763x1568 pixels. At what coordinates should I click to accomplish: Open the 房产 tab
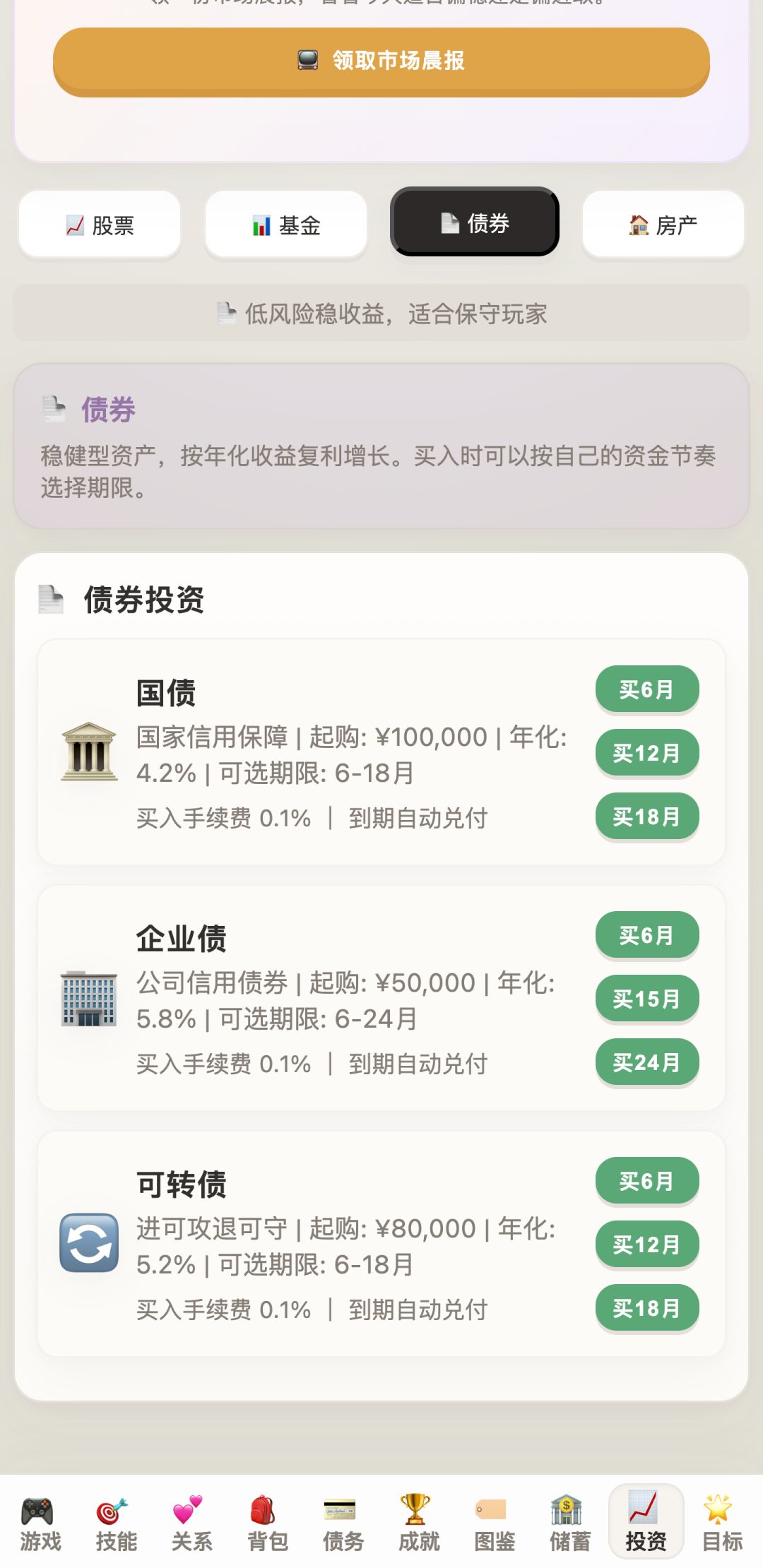[x=663, y=225]
